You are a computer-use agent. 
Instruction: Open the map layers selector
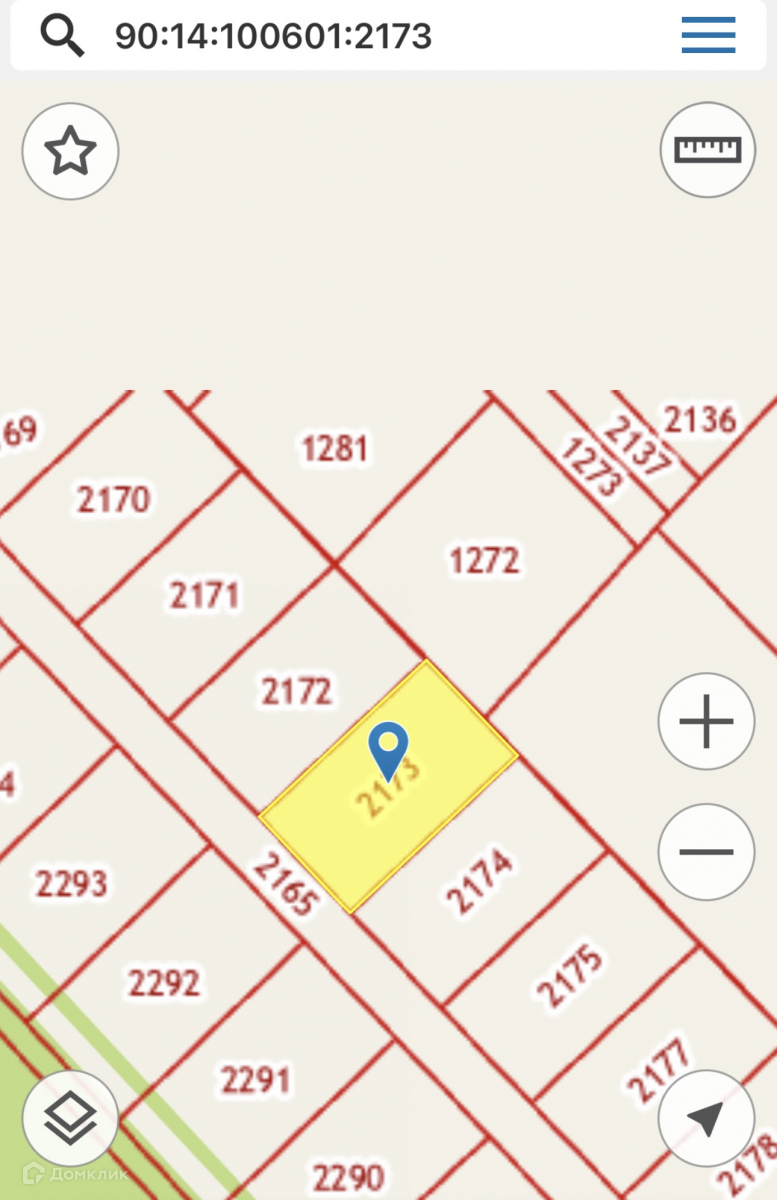coord(71,1118)
